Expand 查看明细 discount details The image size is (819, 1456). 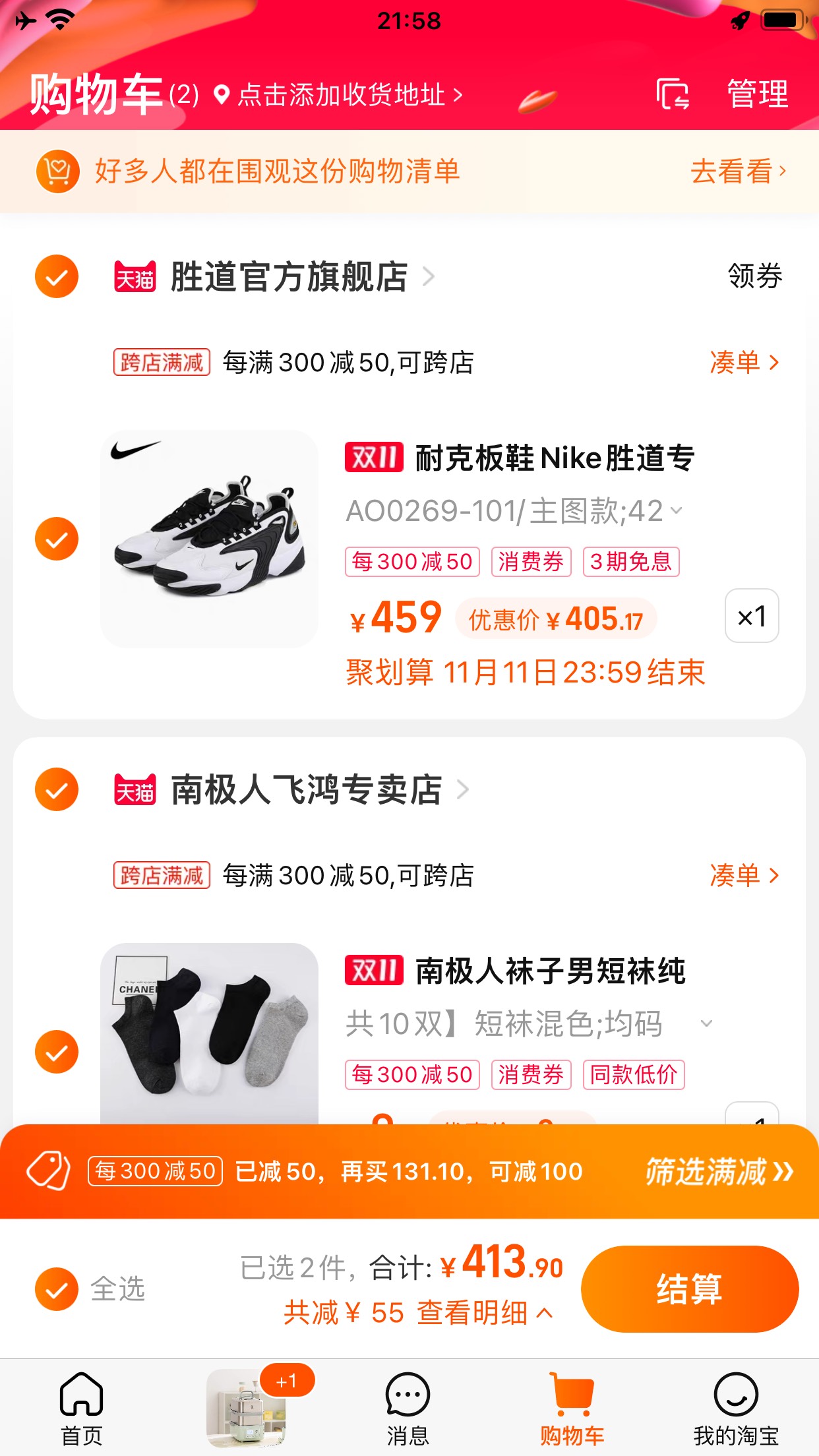485,1313
